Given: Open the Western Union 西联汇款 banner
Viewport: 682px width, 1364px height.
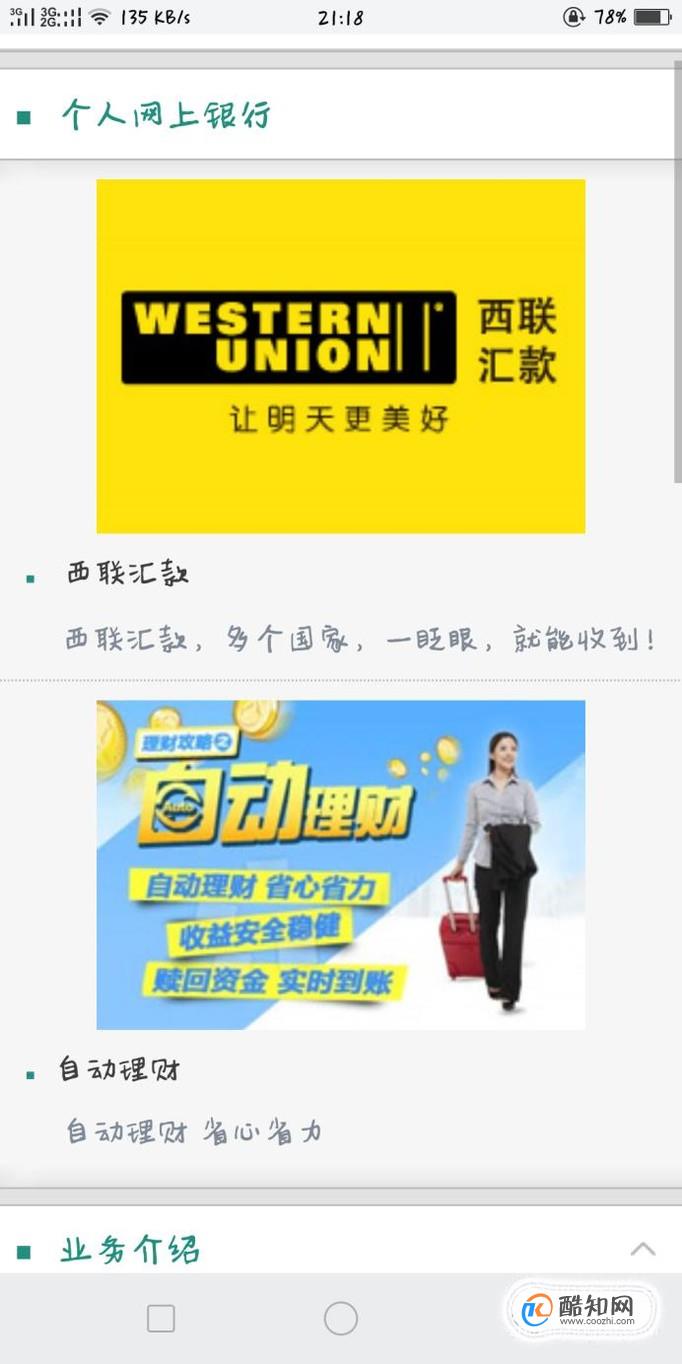Looking at the screenshot, I should point(340,356).
